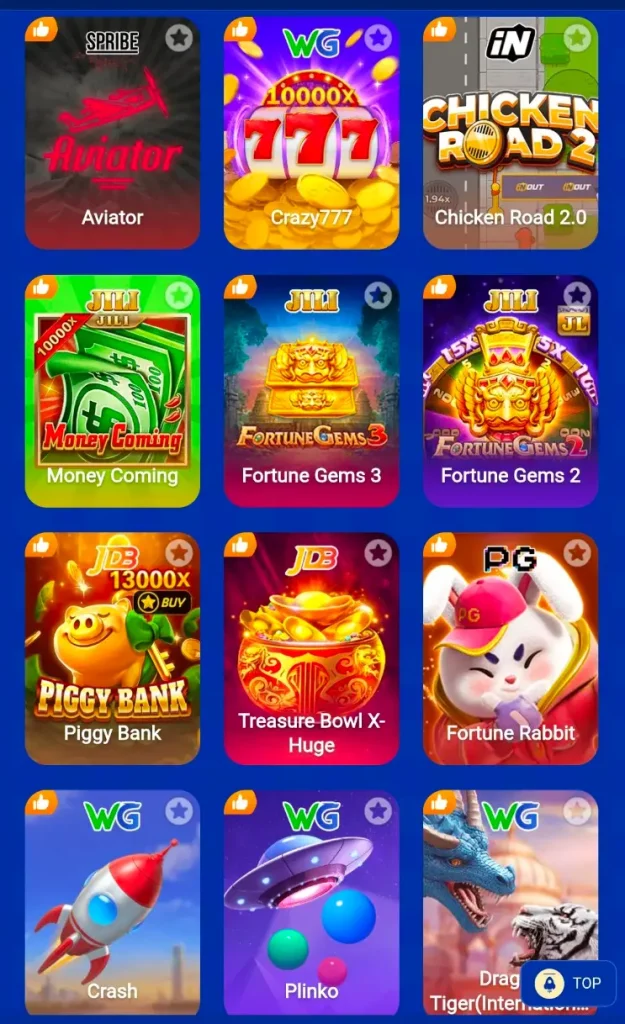Favorite Fortune Rabbit with the star
The height and width of the screenshot is (1024, 625).
pyautogui.click(x=576, y=553)
